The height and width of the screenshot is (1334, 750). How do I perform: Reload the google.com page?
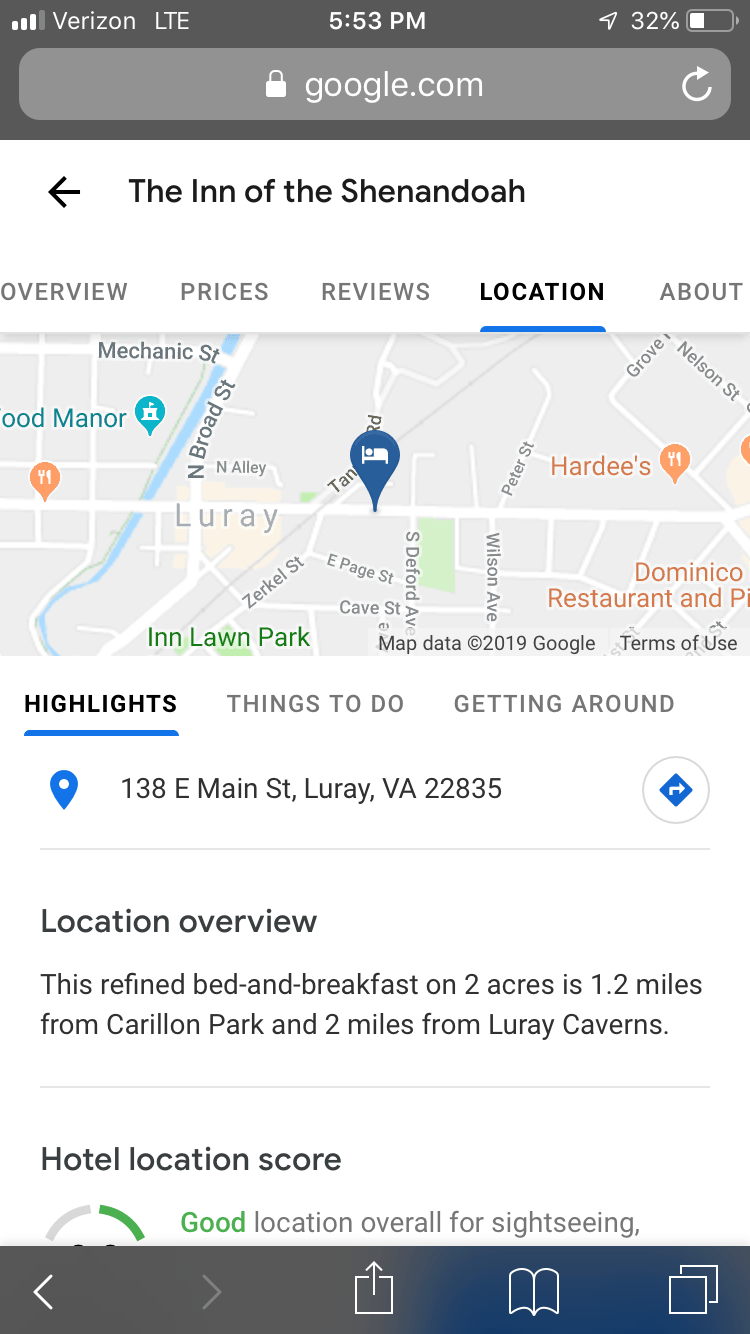696,86
